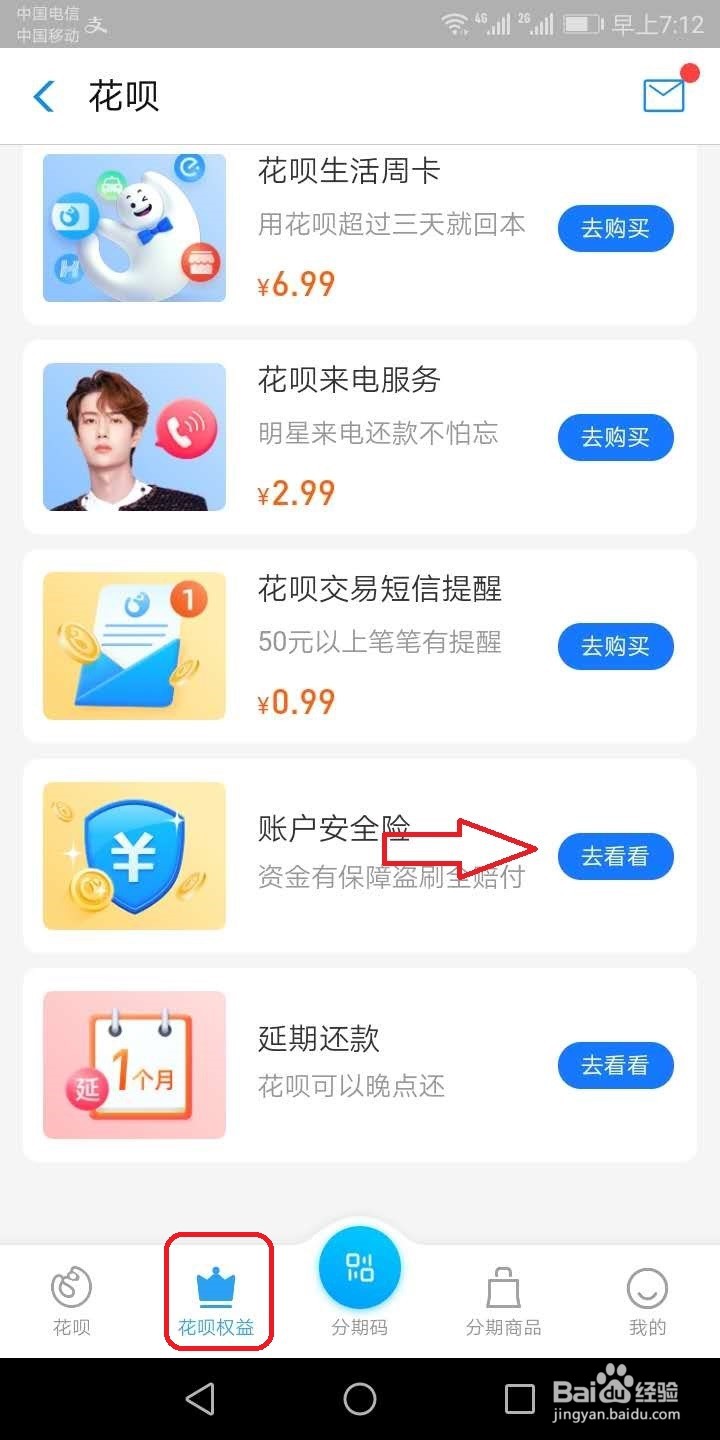The width and height of the screenshot is (720, 1440).
Task: Tap 去购买 for 花呗来电服务
Action: coord(615,437)
